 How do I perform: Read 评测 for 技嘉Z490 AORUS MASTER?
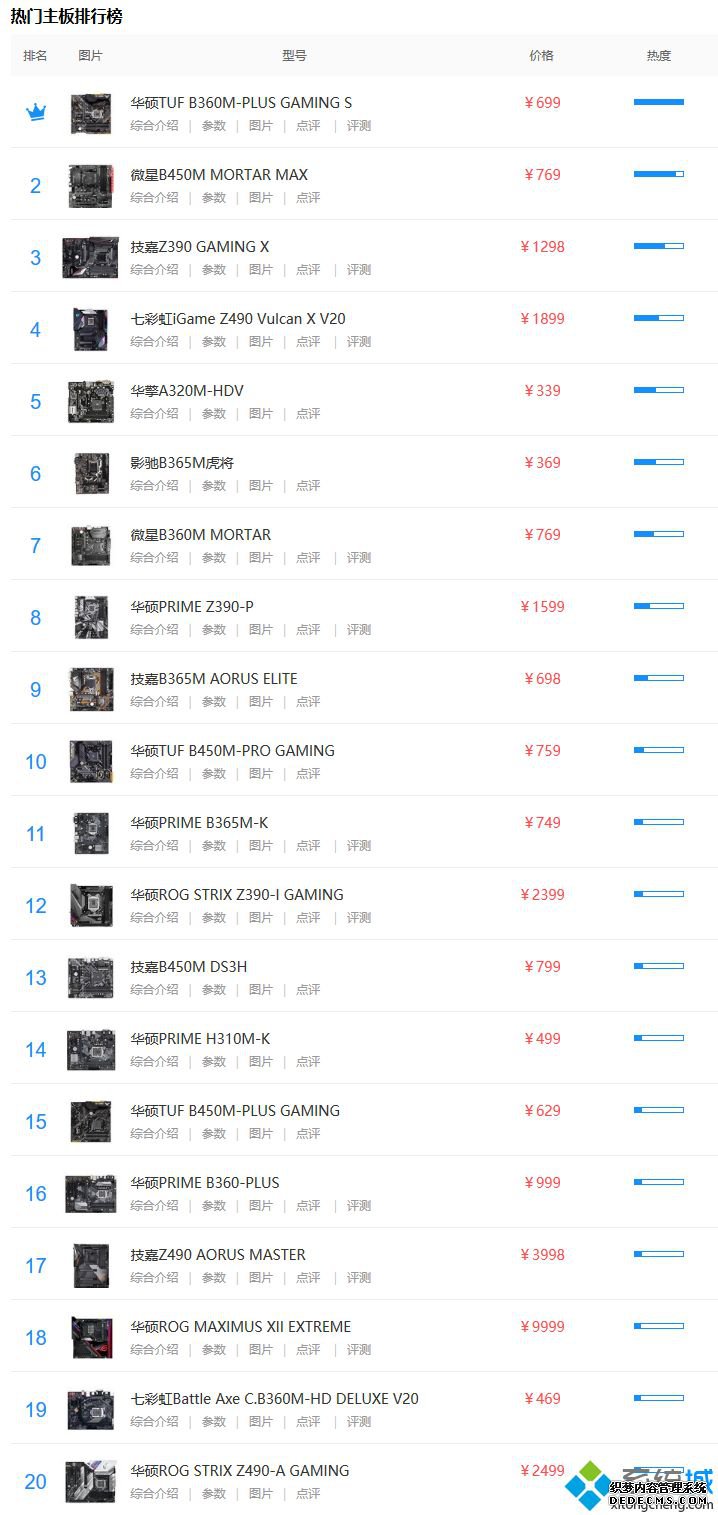tap(359, 1278)
